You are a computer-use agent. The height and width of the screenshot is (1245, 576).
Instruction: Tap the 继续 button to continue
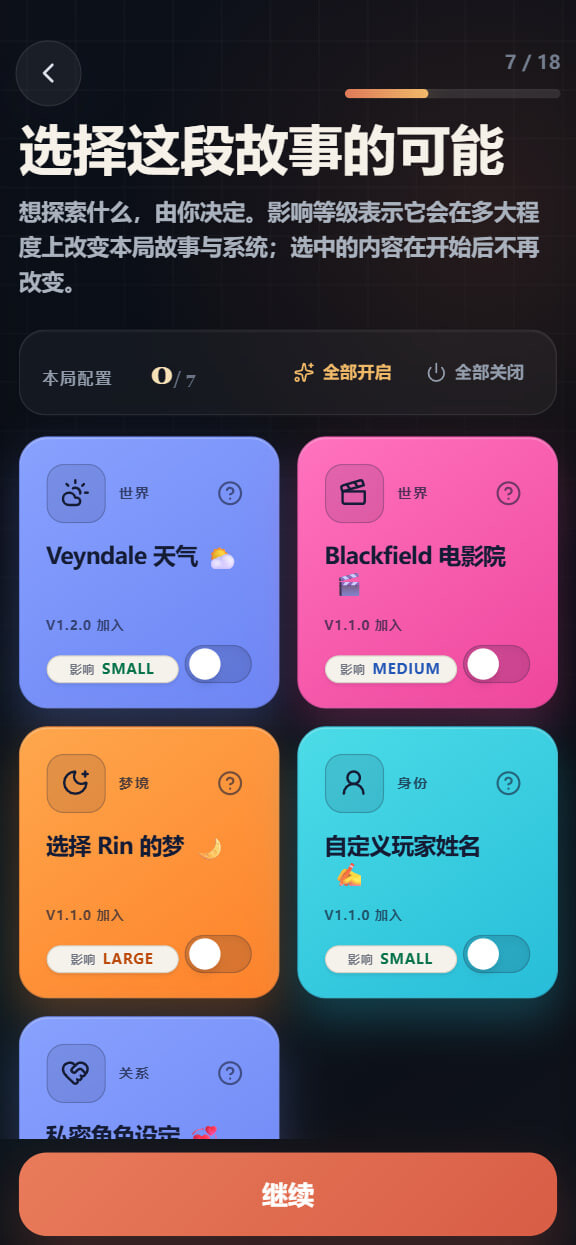tap(288, 1194)
